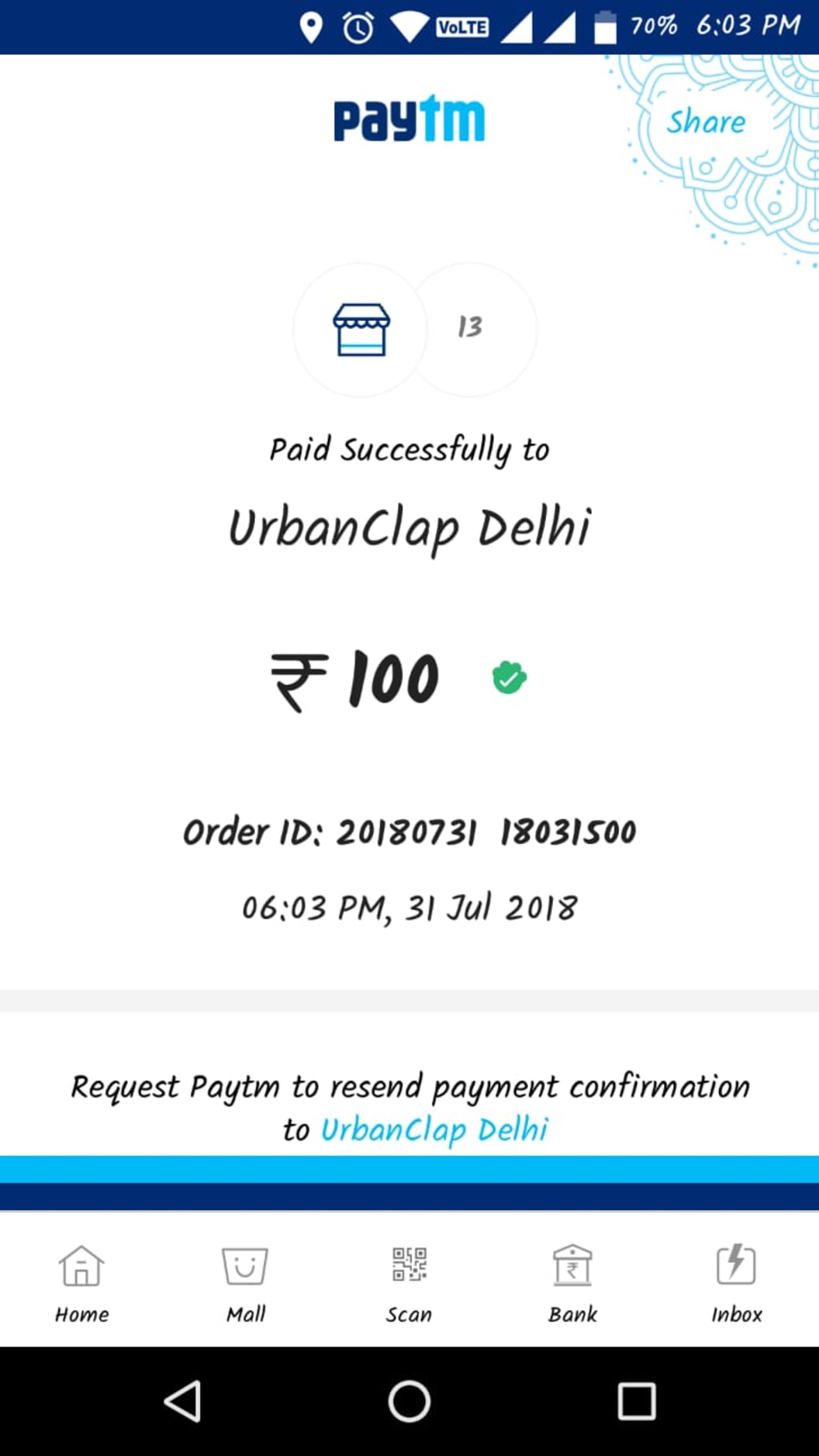
Task: Open the UrbanClap Delhi resend confirmation link
Action: pos(434,1129)
